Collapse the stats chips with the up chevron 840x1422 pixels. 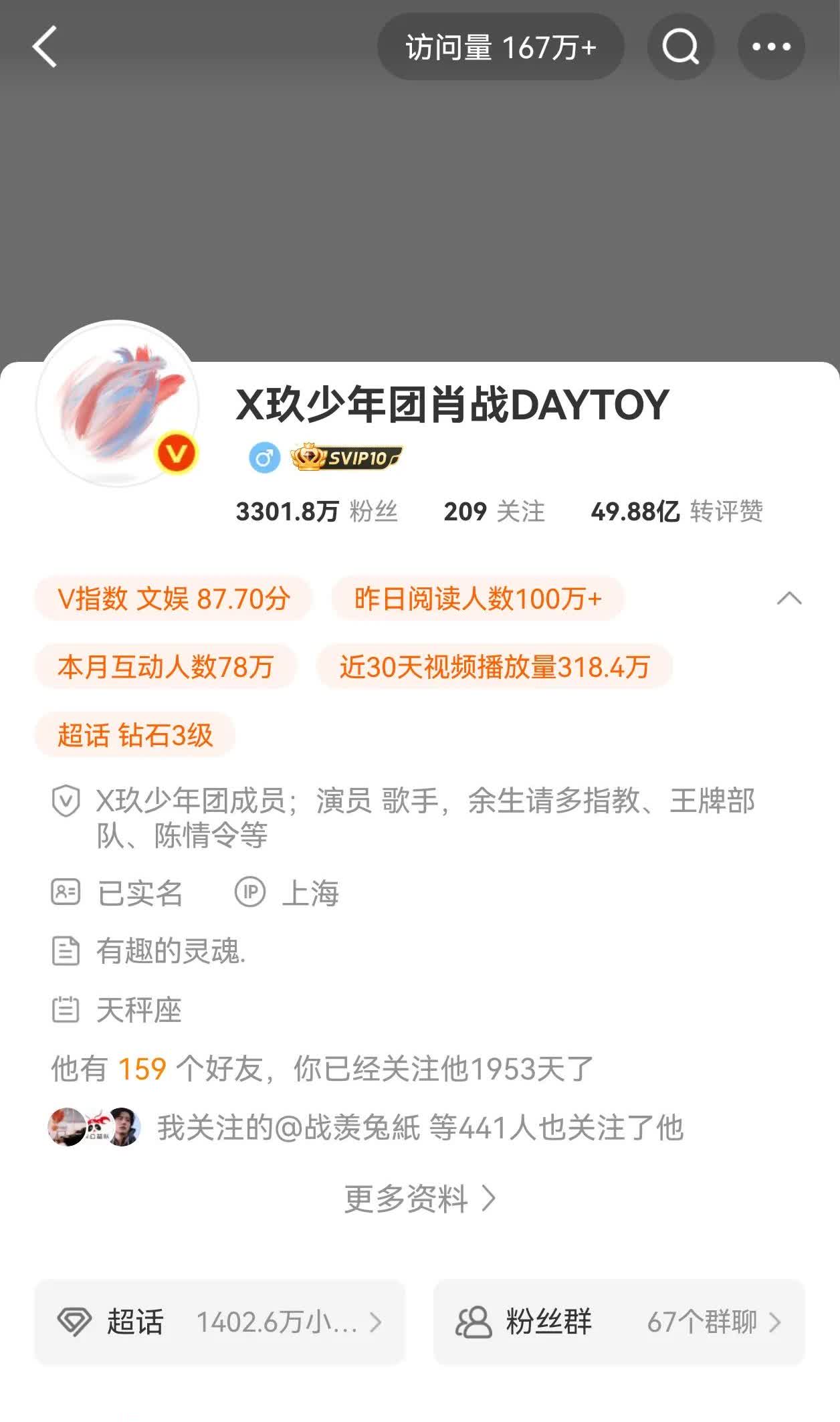pos(789,598)
